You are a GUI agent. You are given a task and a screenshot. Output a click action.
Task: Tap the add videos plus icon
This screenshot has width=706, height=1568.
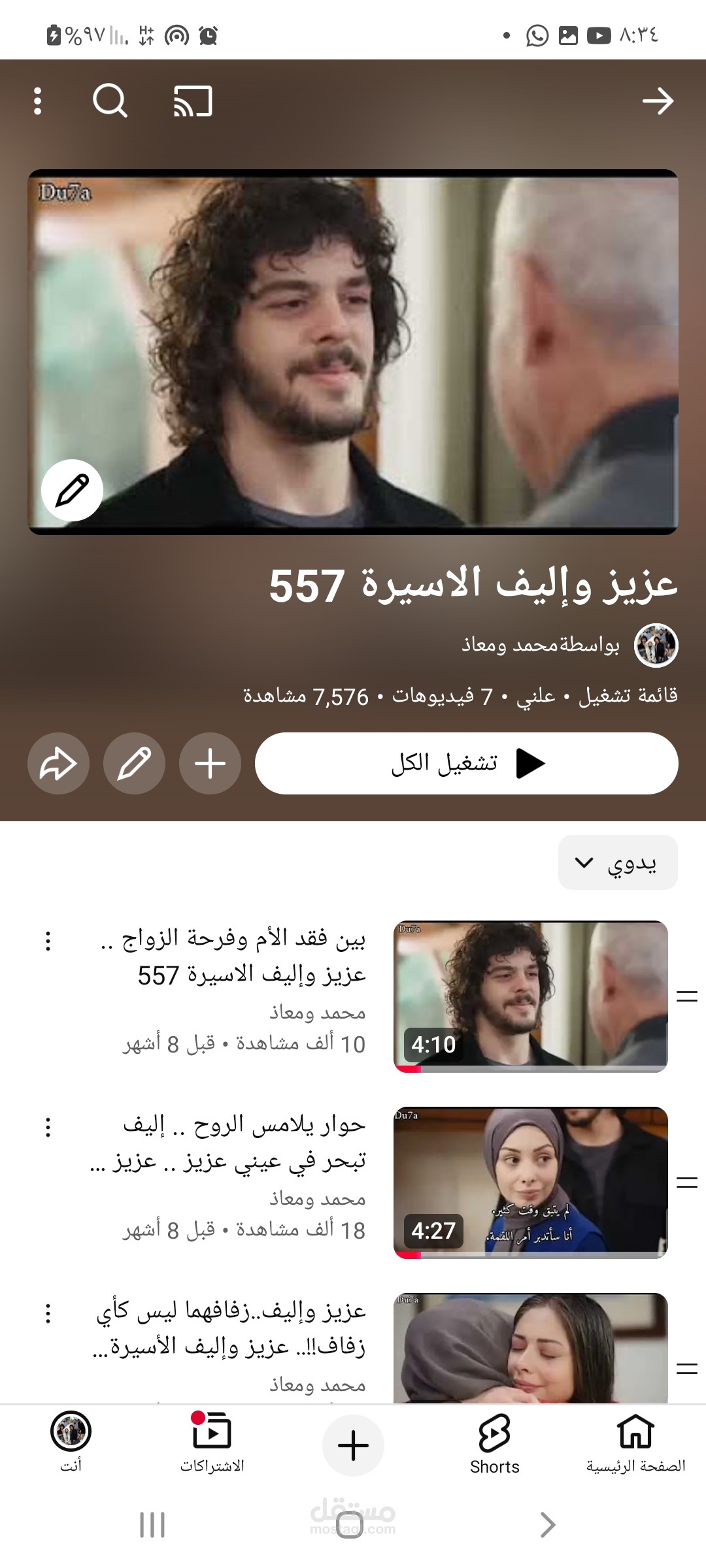click(x=209, y=764)
